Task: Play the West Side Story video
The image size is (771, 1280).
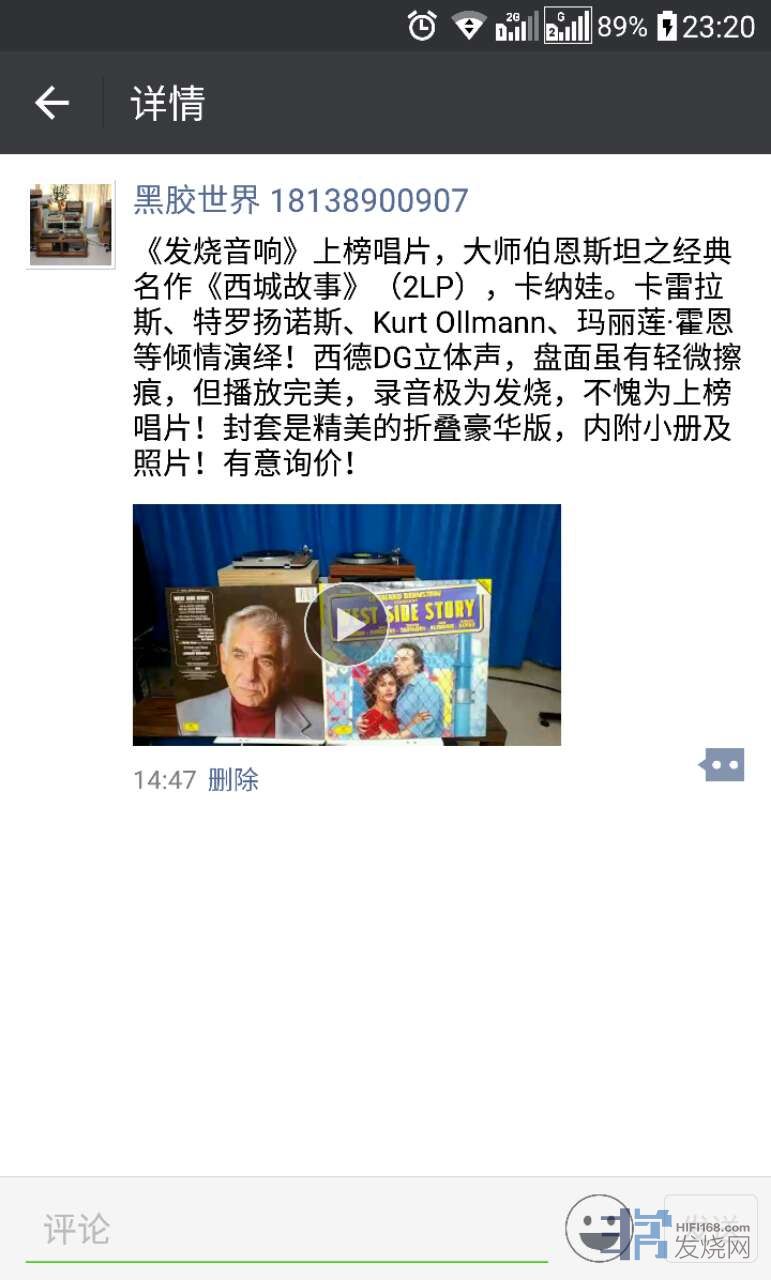Action: pos(346,625)
